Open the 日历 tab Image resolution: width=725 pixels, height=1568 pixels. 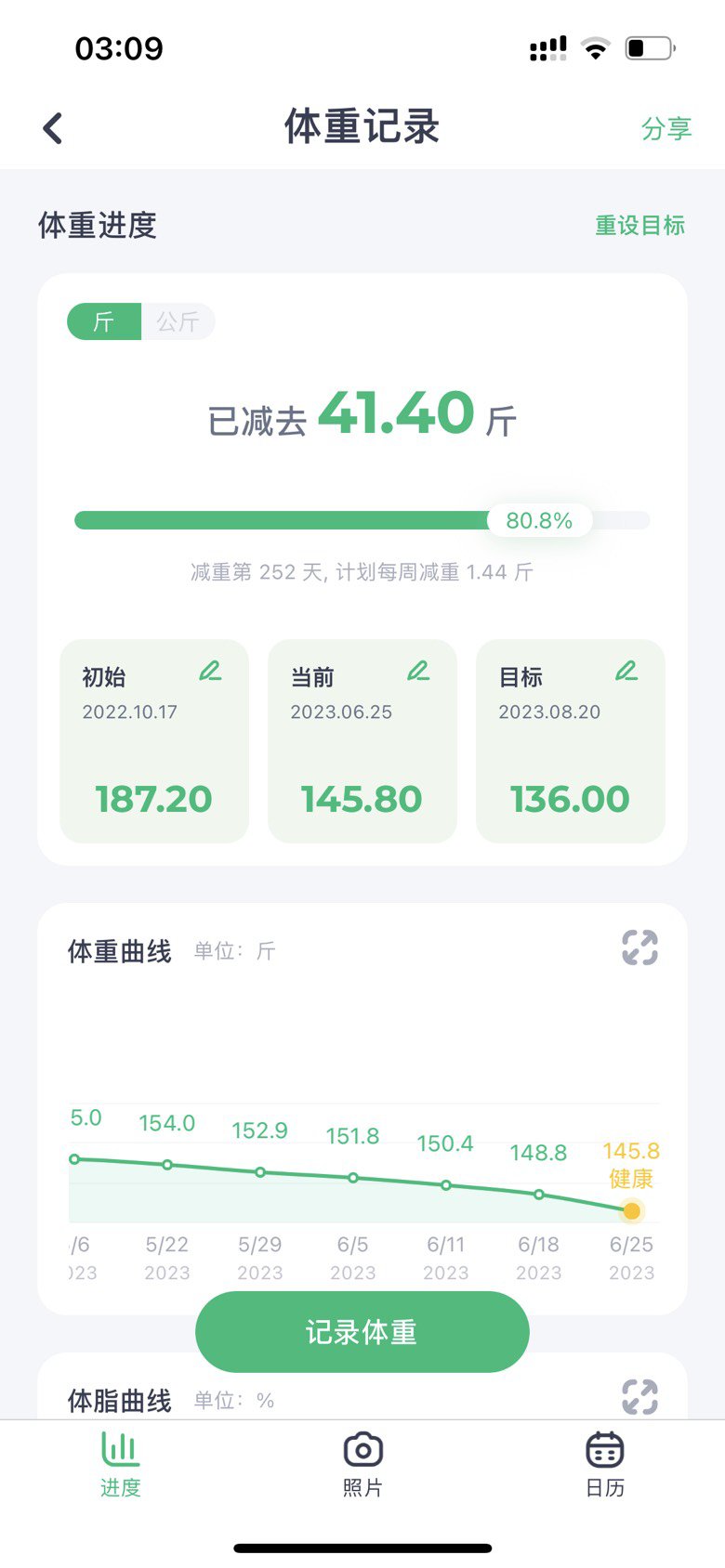coord(604,1464)
